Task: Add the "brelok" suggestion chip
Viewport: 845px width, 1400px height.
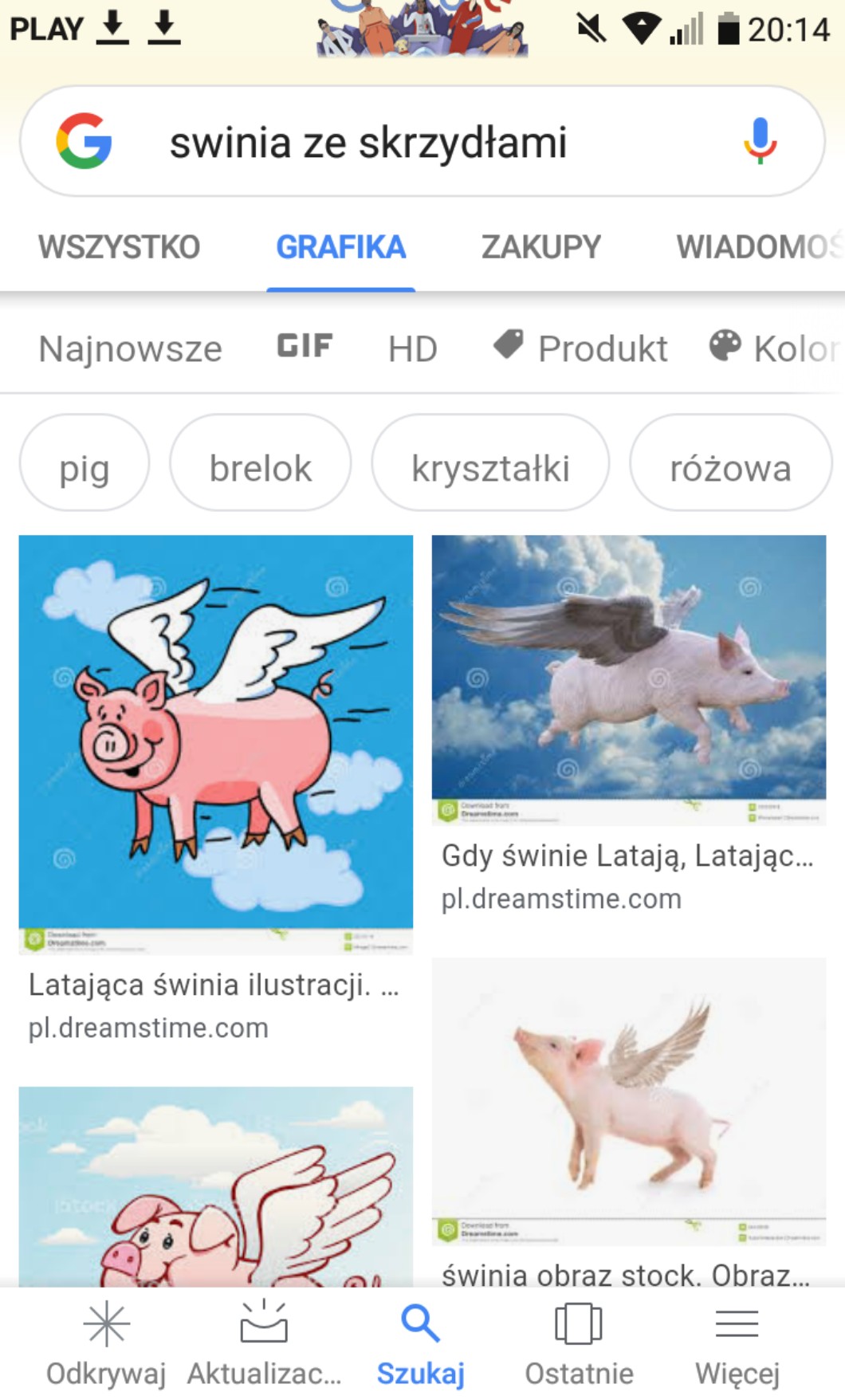Action: 260,468
